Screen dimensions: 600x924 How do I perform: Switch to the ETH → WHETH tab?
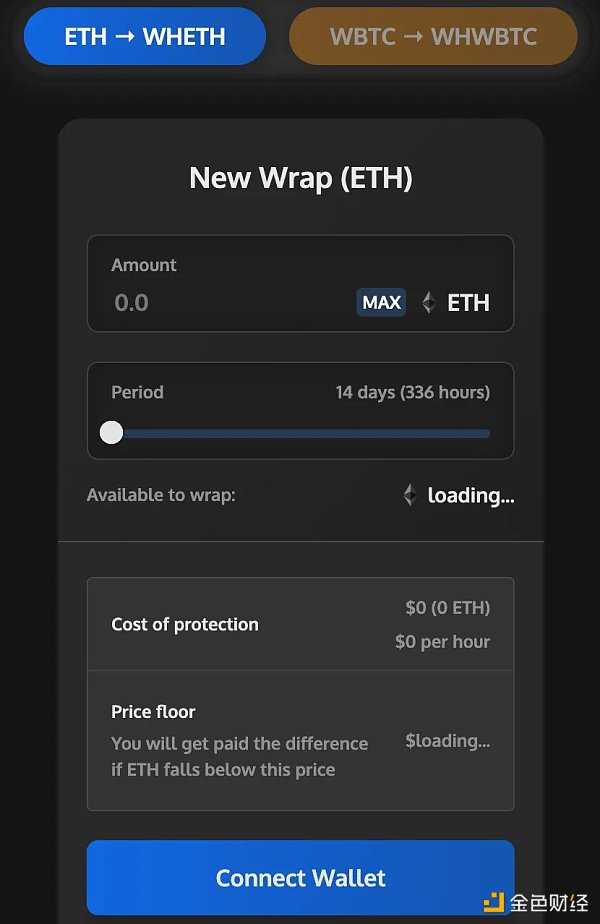145,37
